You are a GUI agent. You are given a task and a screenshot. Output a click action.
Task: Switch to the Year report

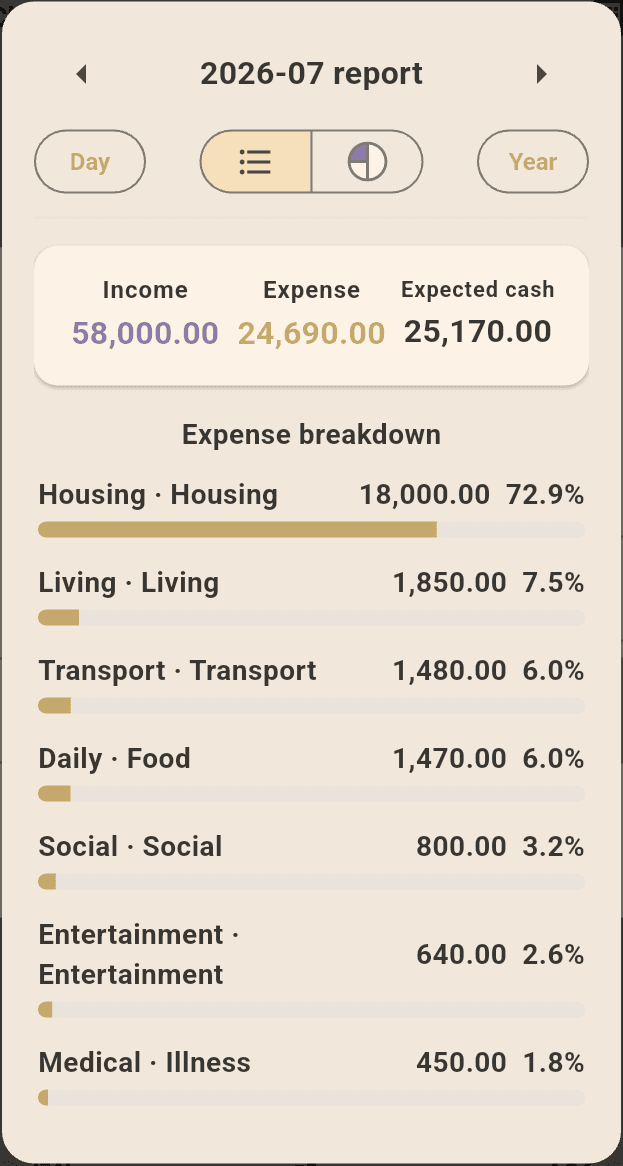click(x=533, y=161)
